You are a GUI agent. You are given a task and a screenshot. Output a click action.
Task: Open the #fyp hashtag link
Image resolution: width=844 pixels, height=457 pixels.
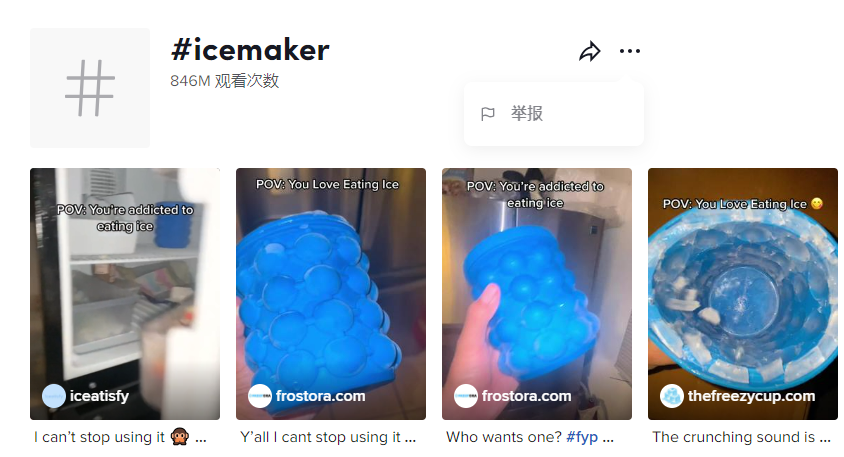583,437
